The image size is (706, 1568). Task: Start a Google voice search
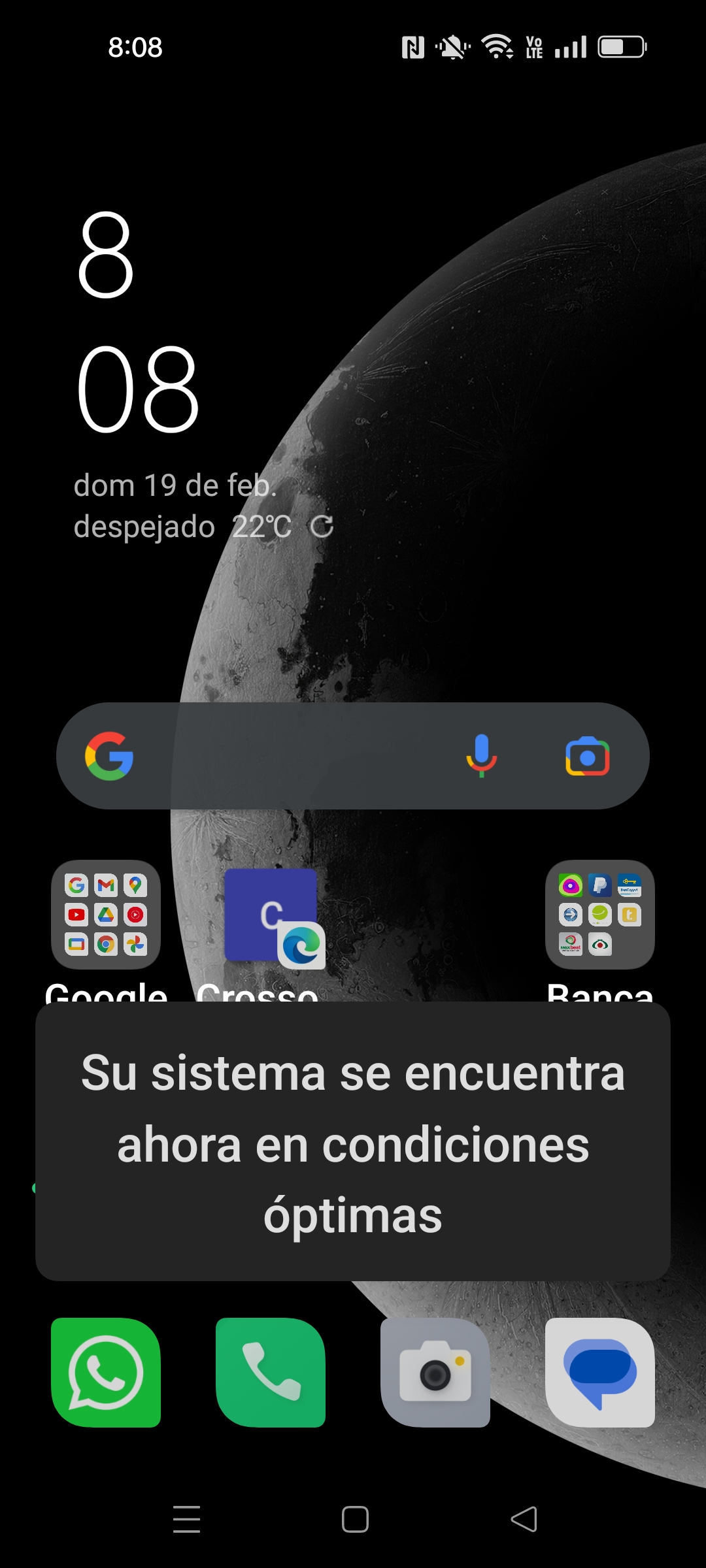(482, 756)
